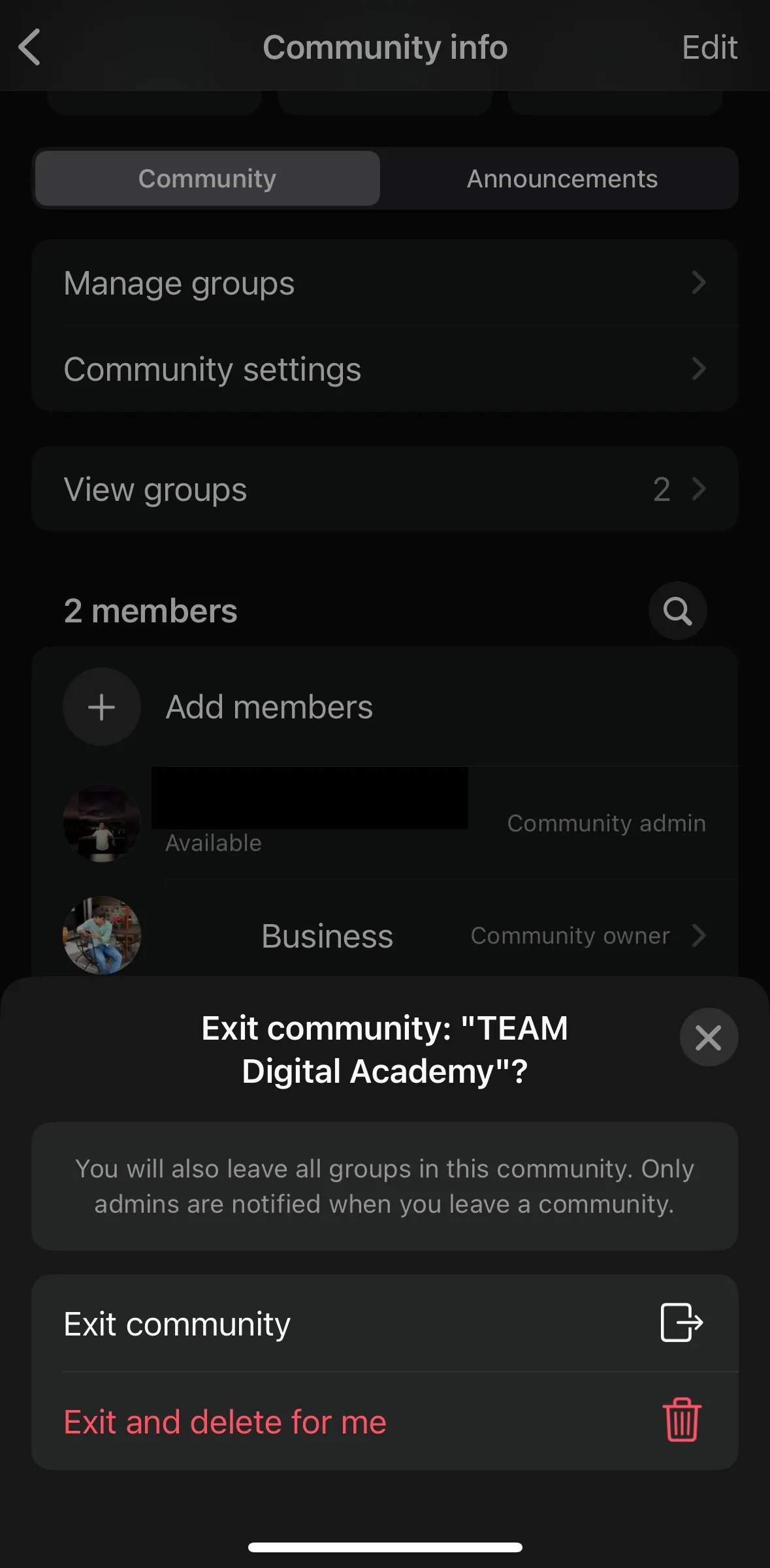
Task: Switch to the Announcements tab
Action: [562, 178]
